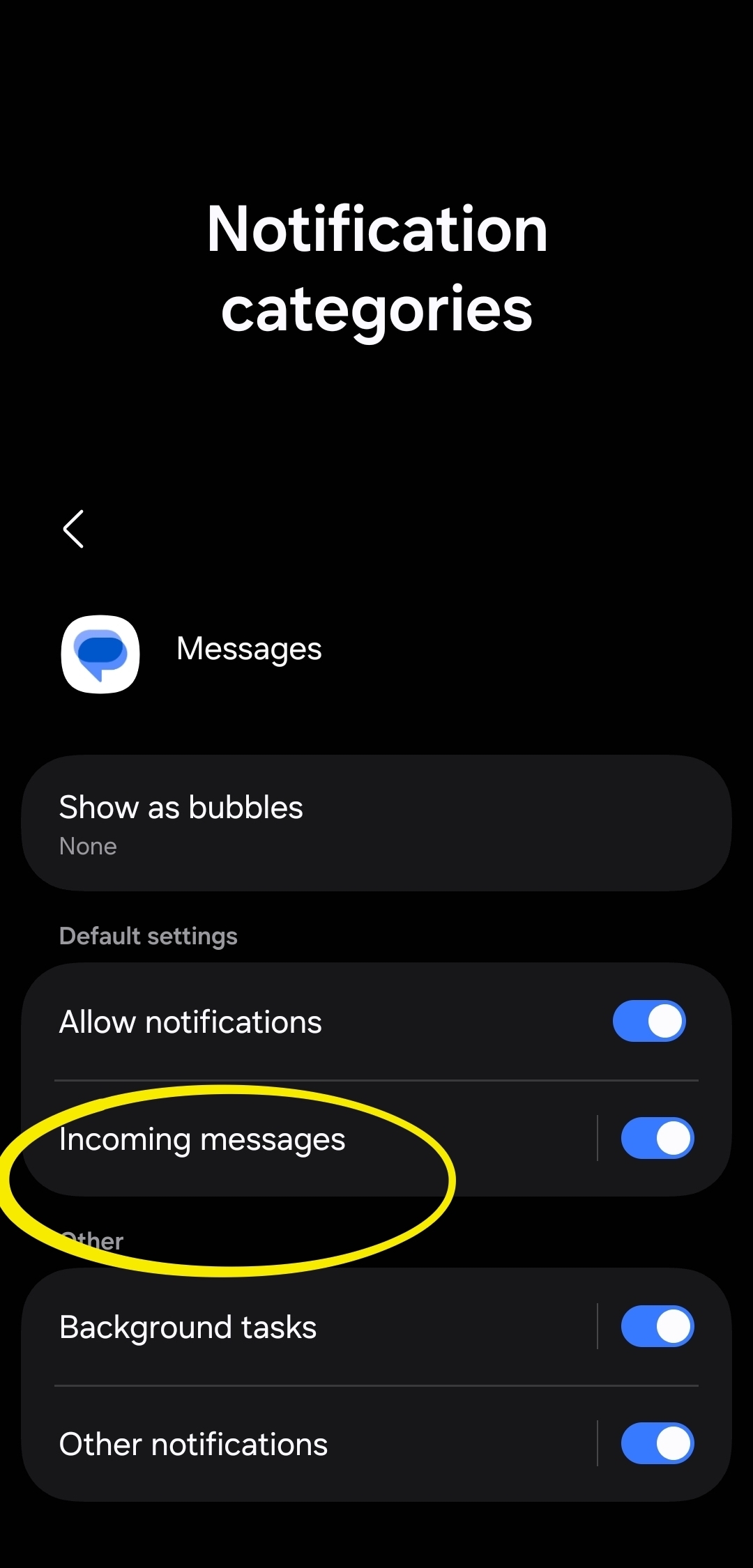Switch off the Background tasks toggle

click(657, 1326)
